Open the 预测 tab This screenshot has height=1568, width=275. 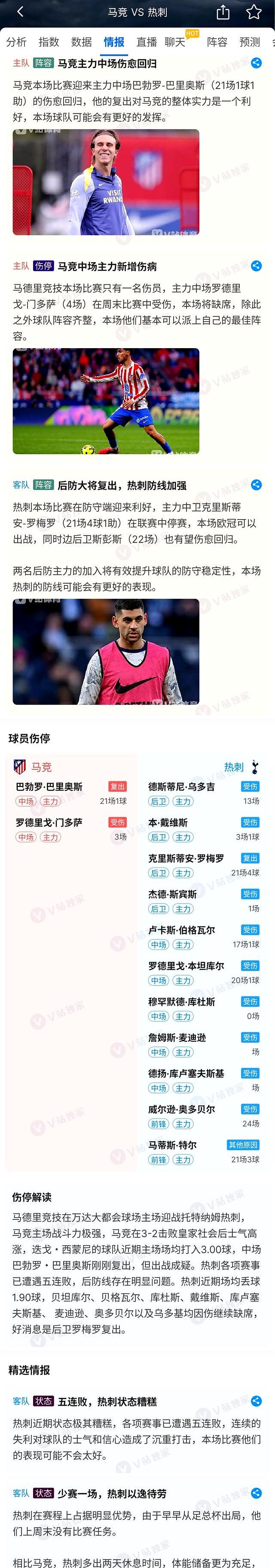coord(250,42)
